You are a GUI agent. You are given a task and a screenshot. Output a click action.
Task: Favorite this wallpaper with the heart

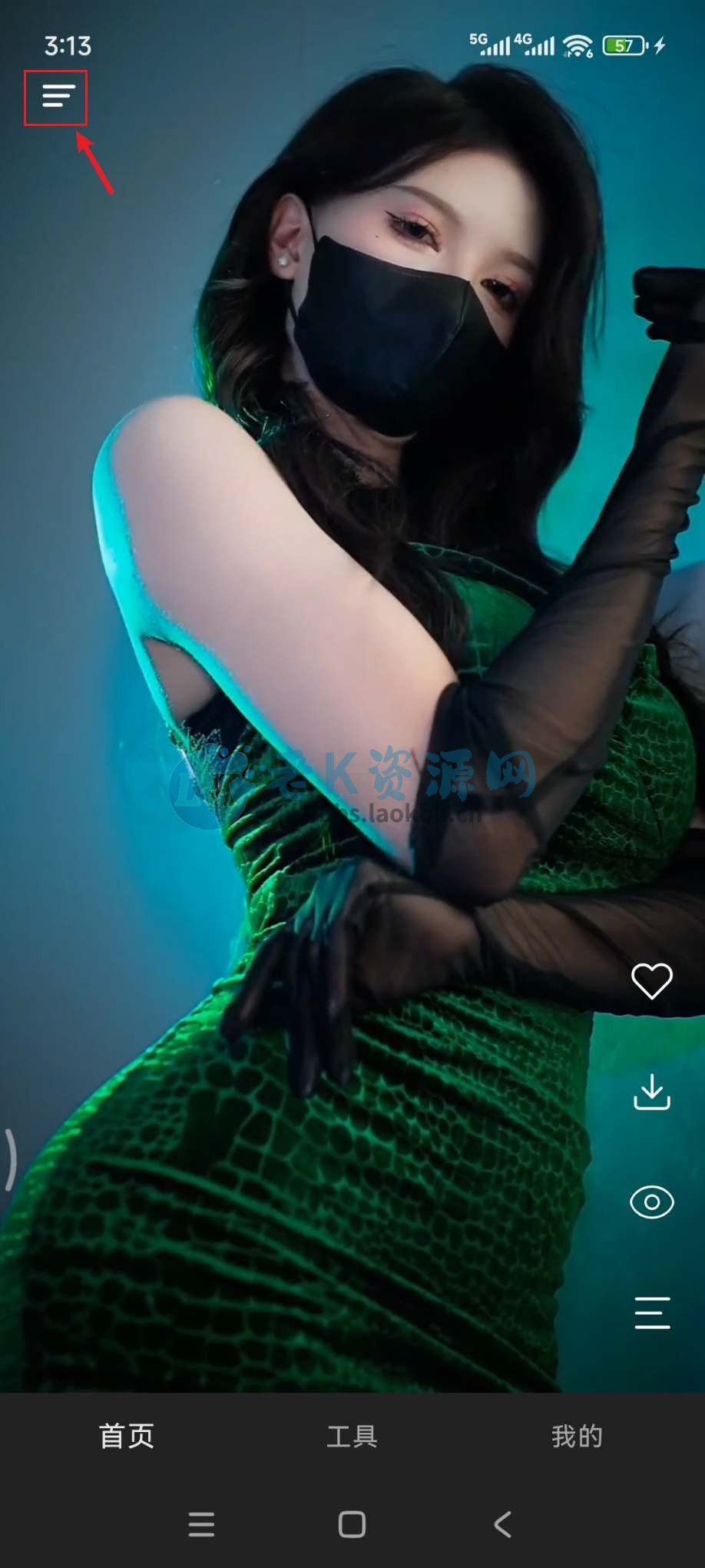point(651,981)
